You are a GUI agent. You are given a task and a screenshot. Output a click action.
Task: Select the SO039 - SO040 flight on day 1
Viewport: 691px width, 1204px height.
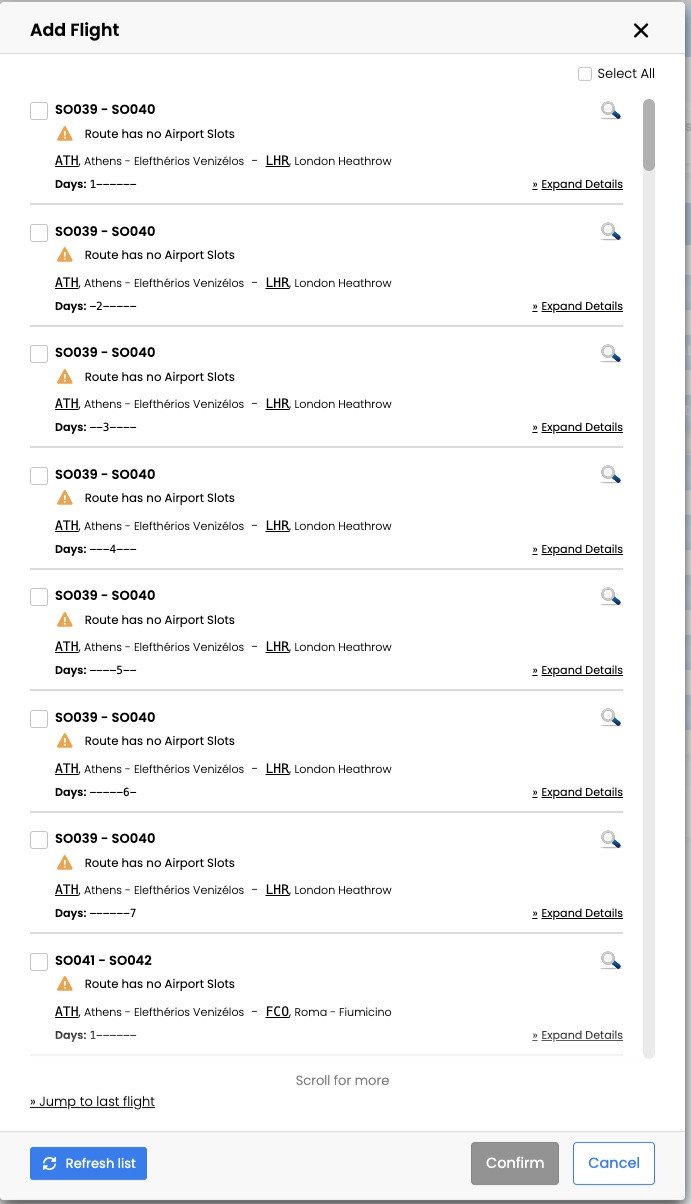click(x=39, y=111)
